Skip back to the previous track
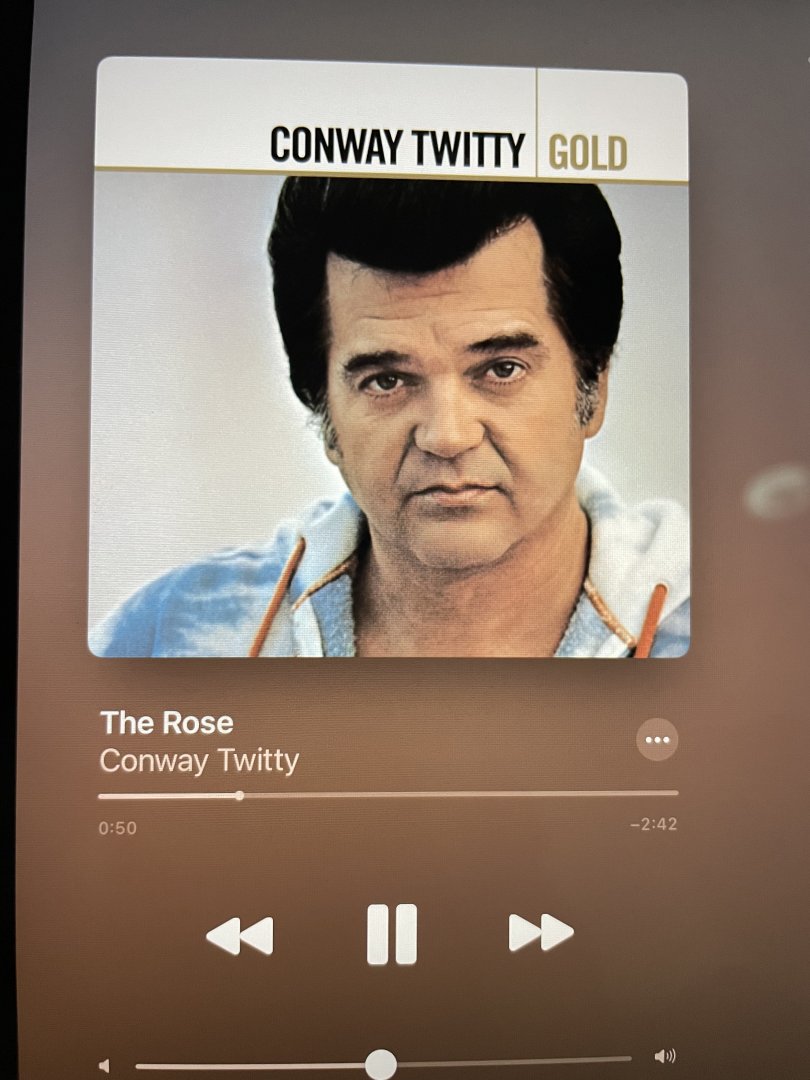810x1080 pixels. tap(240, 936)
